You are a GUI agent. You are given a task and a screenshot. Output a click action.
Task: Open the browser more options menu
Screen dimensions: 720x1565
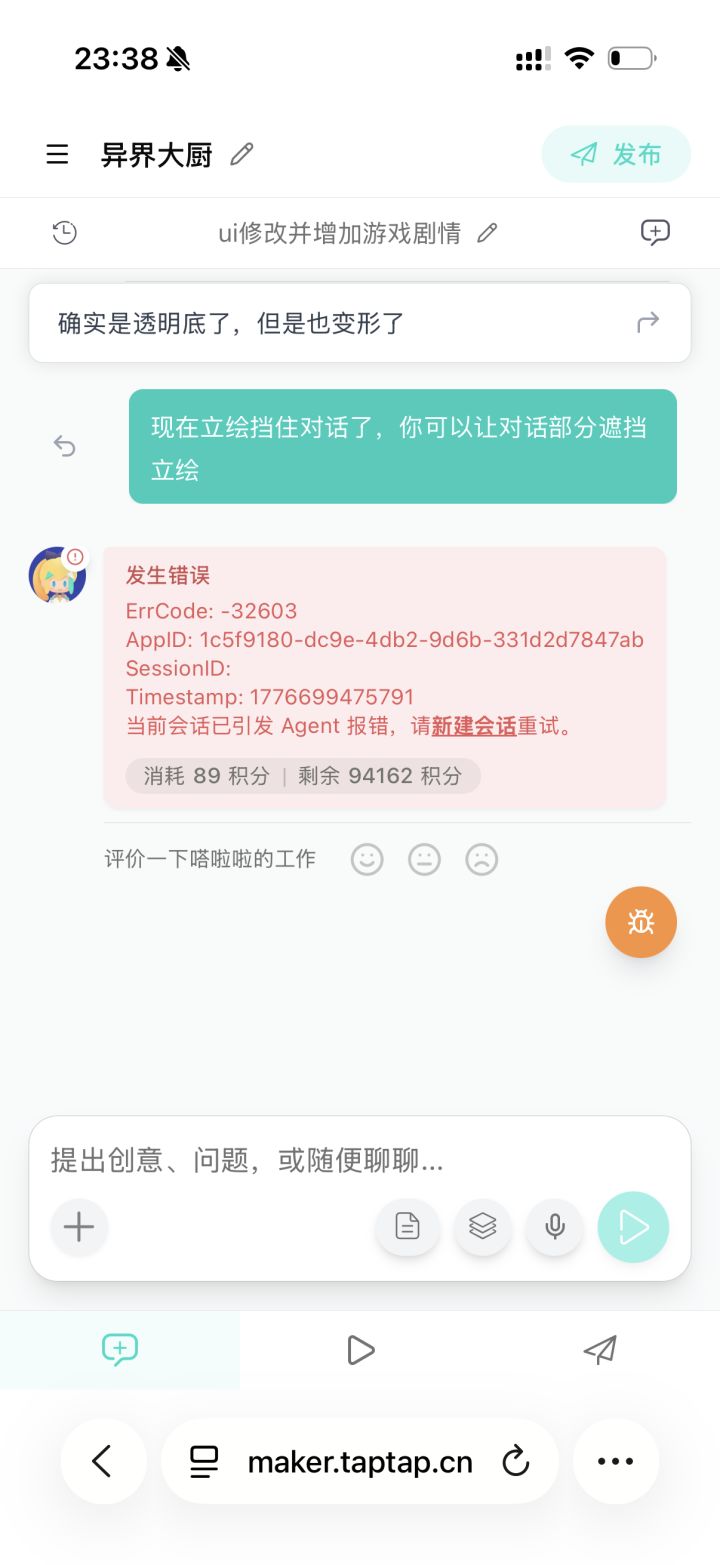616,1461
